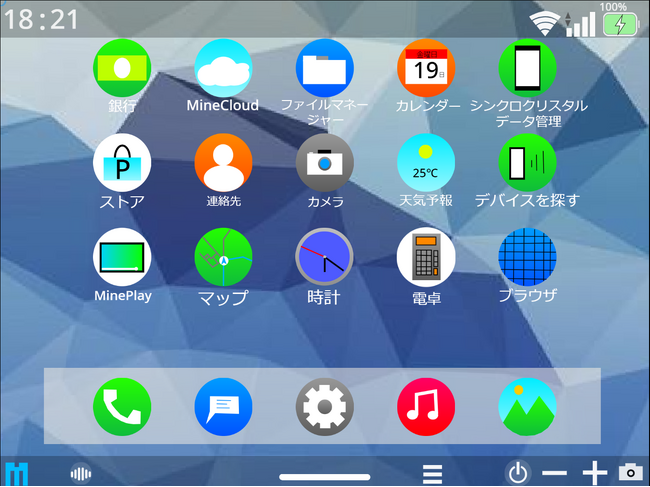The image size is (650, 487).
Task: Open the 電卓 calculator
Action: 426,258
